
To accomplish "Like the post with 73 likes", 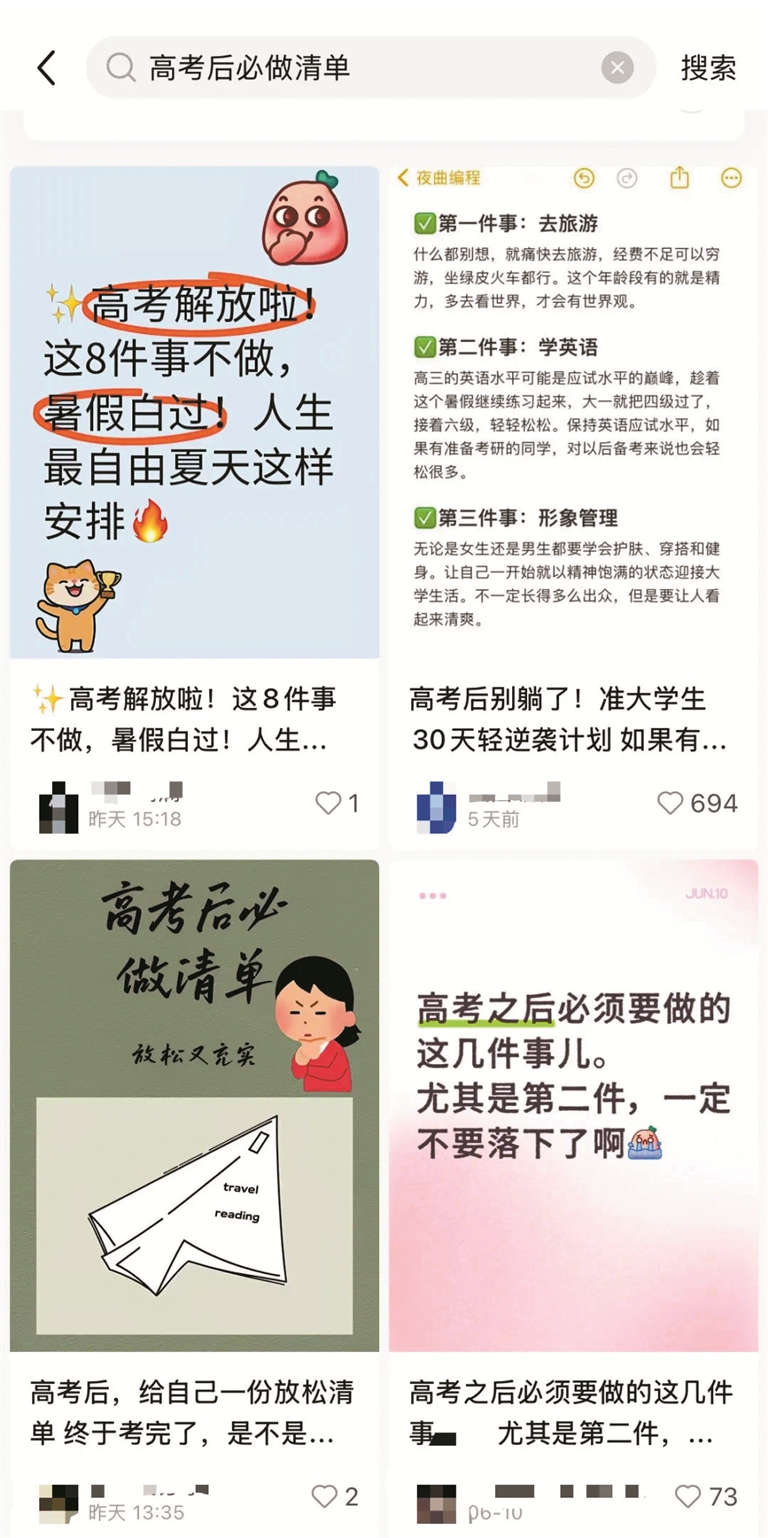I will pyautogui.click(x=688, y=1496).
